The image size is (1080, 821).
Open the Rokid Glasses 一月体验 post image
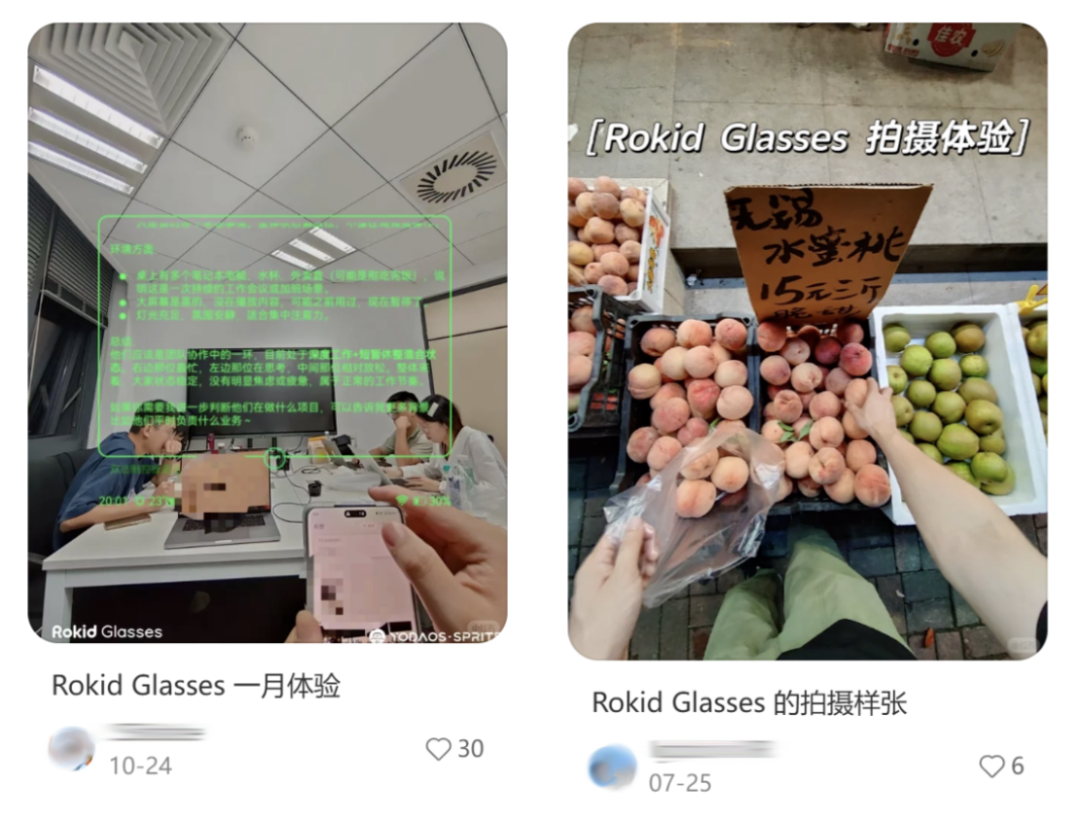267,332
